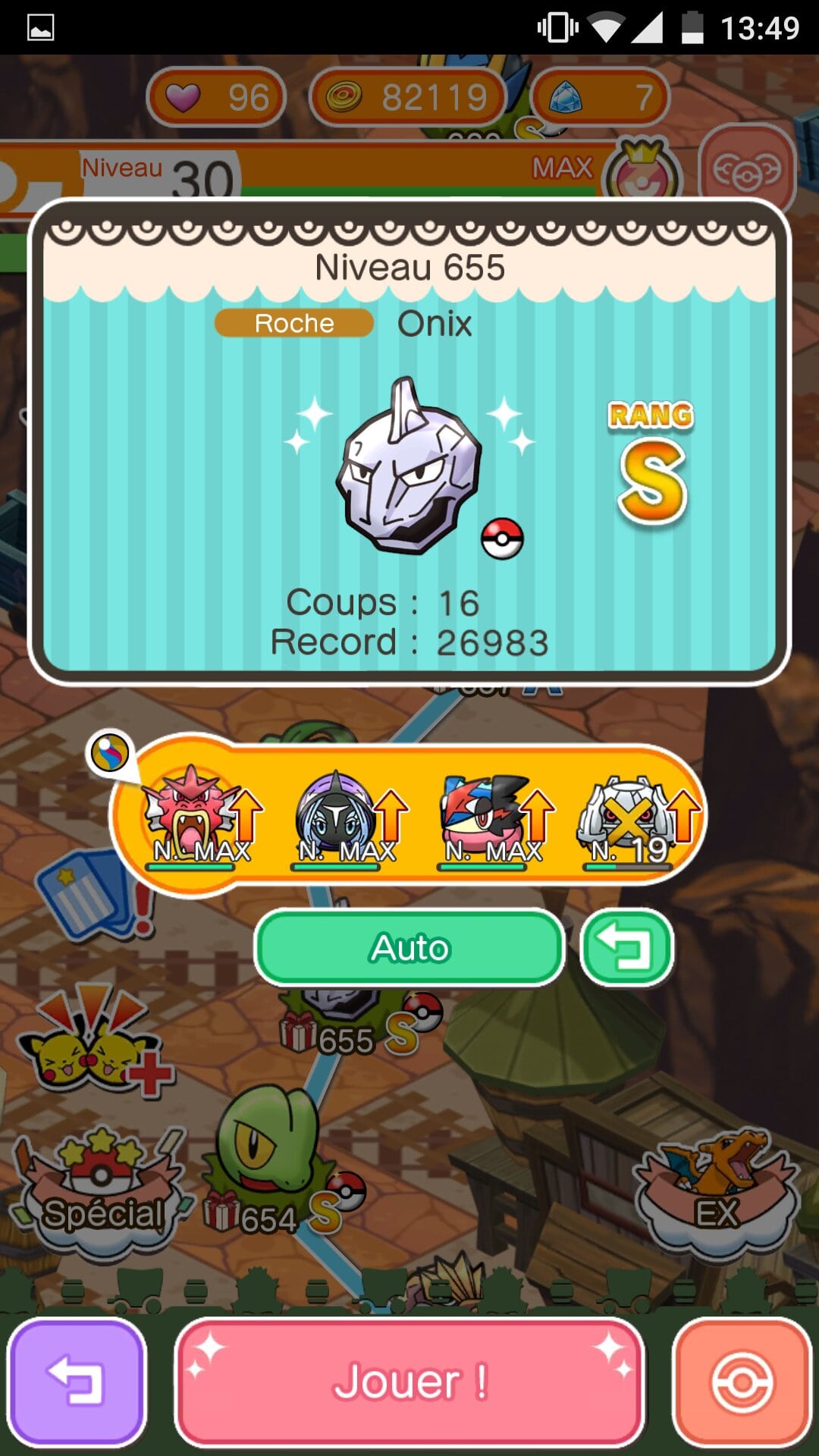Tap the green return arrow beside Auto
Image resolution: width=819 pixels, height=1456 pixels.
pos(626,948)
